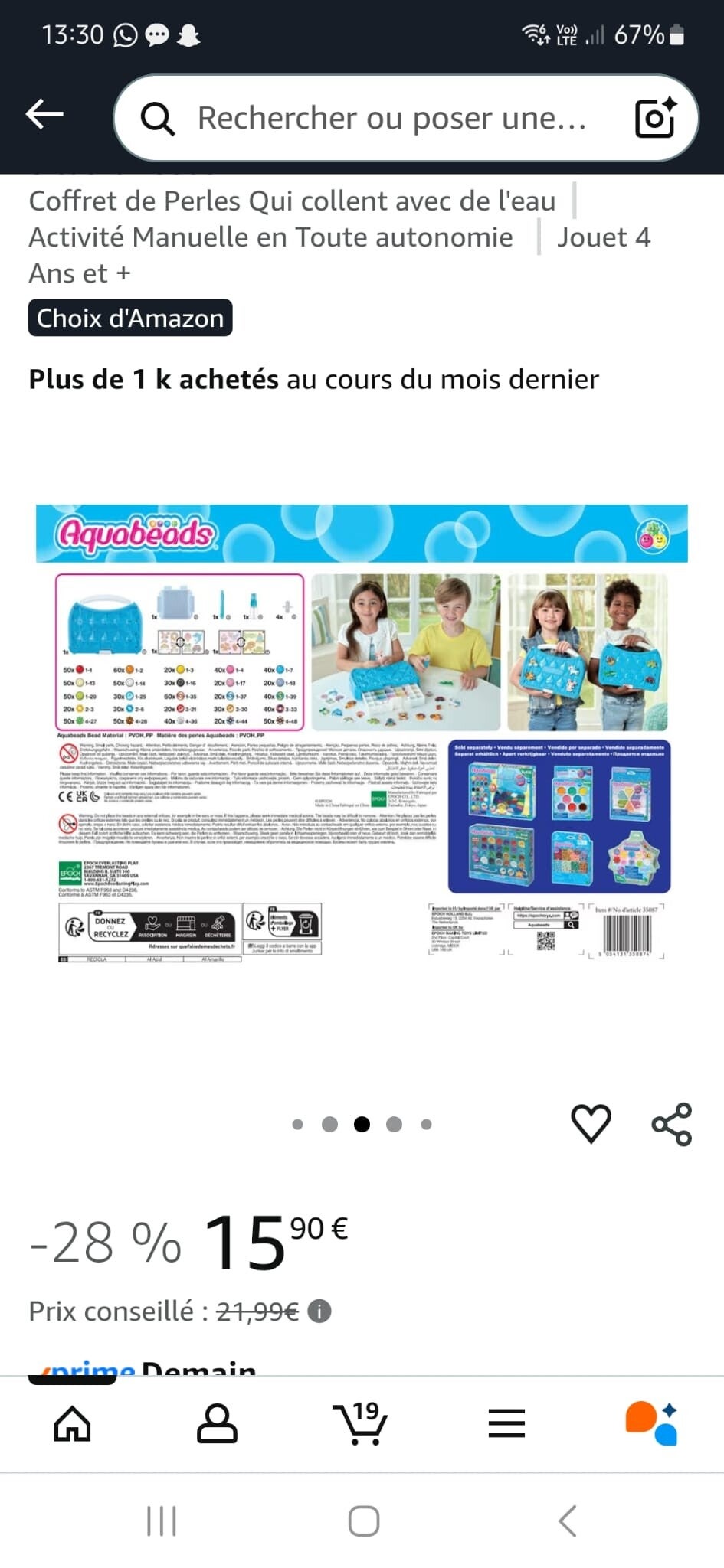Screen dimensions: 724x1568
Task: Open the hamburger menu tab
Action: [x=506, y=1424]
